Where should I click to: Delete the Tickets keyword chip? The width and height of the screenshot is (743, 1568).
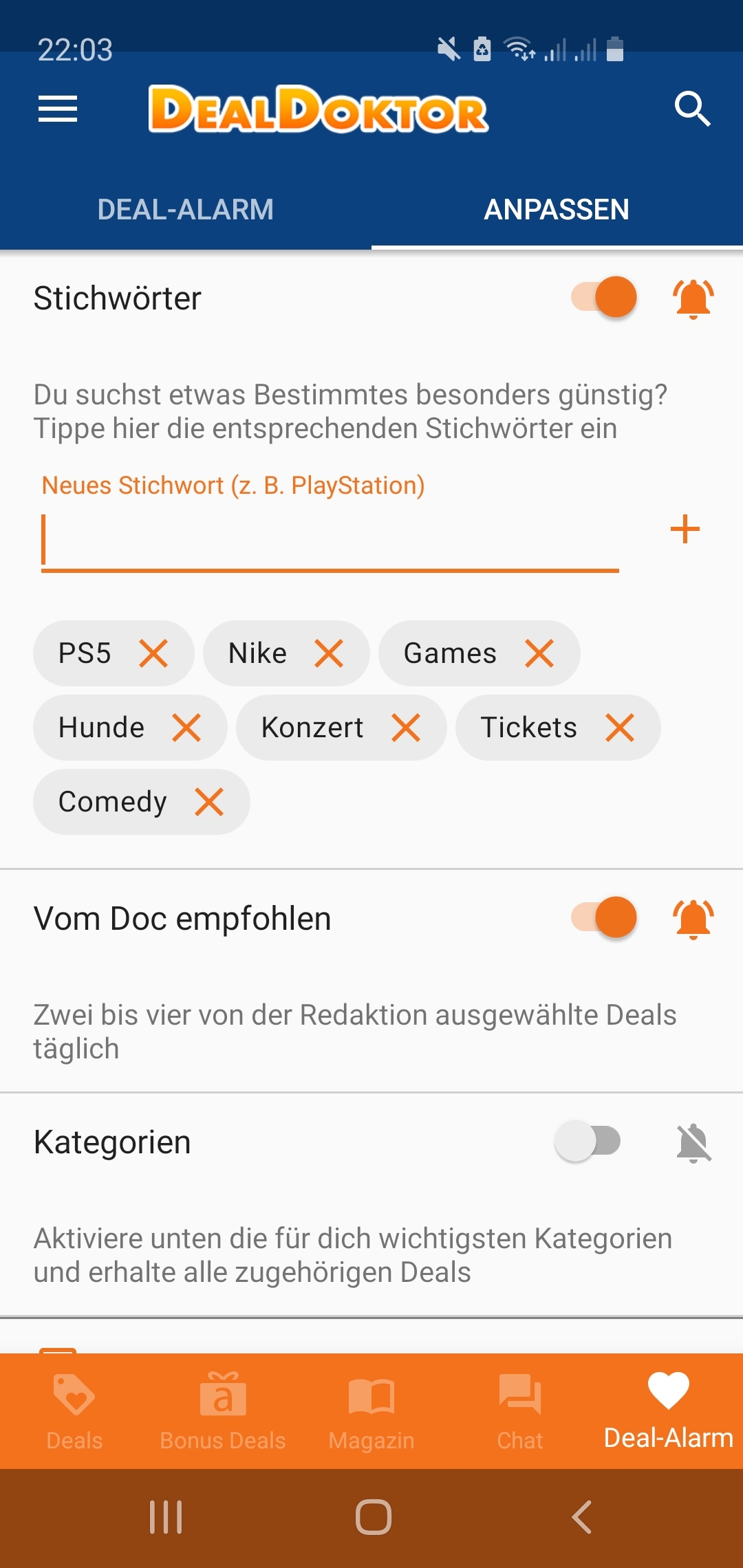coord(620,727)
